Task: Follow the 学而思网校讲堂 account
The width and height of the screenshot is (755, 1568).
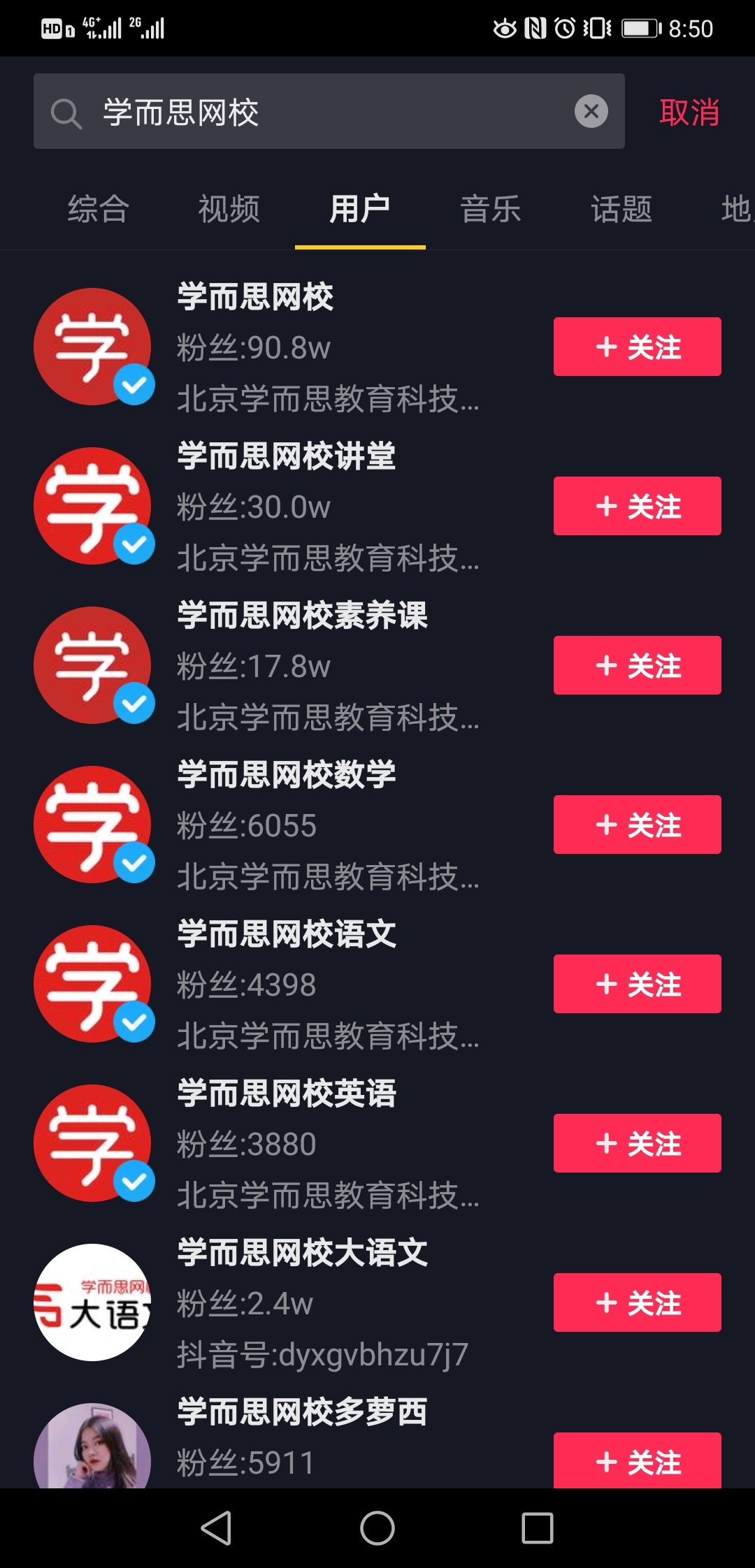Action: pos(637,506)
